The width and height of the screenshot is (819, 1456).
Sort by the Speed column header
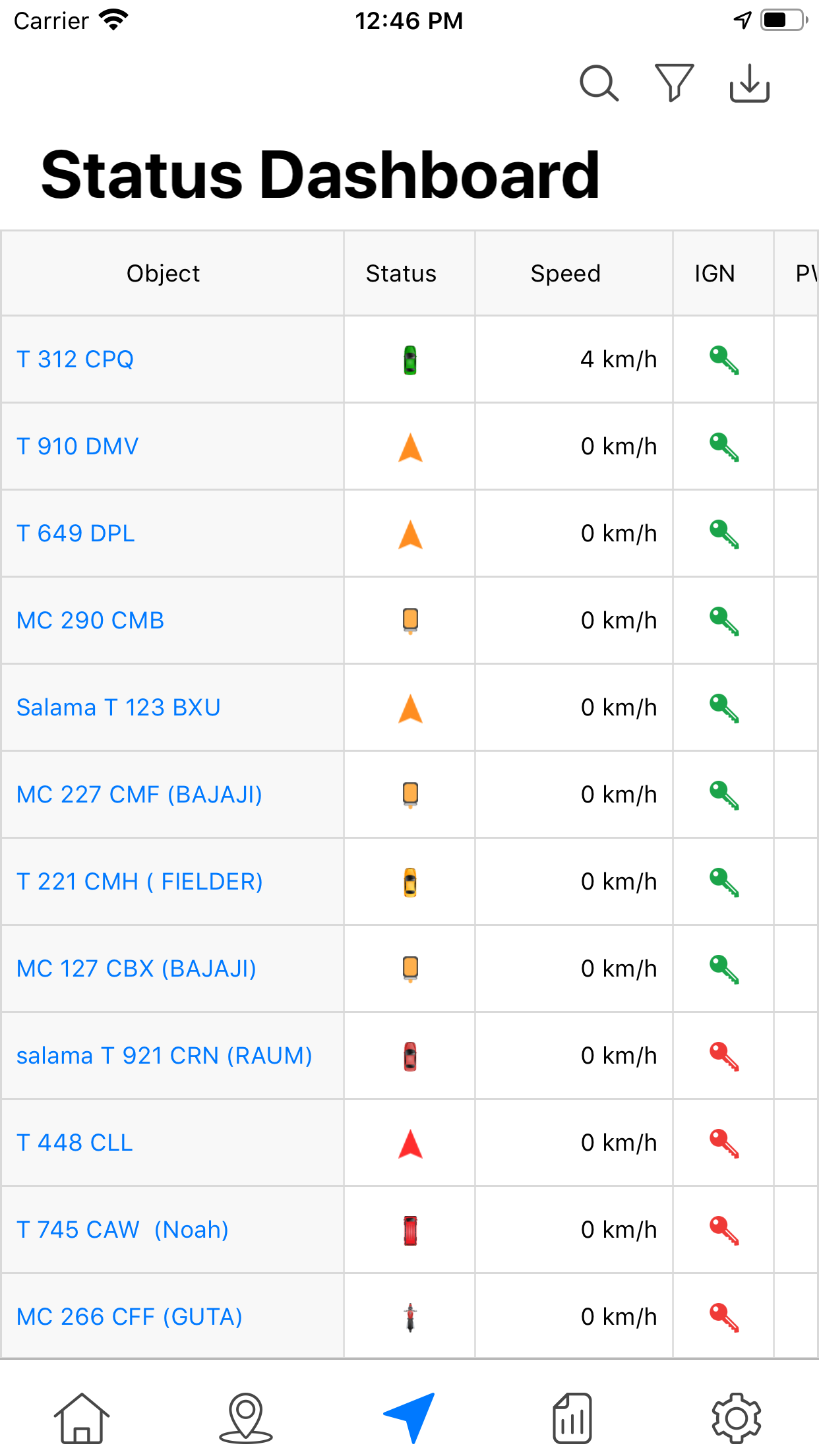coord(566,273)
